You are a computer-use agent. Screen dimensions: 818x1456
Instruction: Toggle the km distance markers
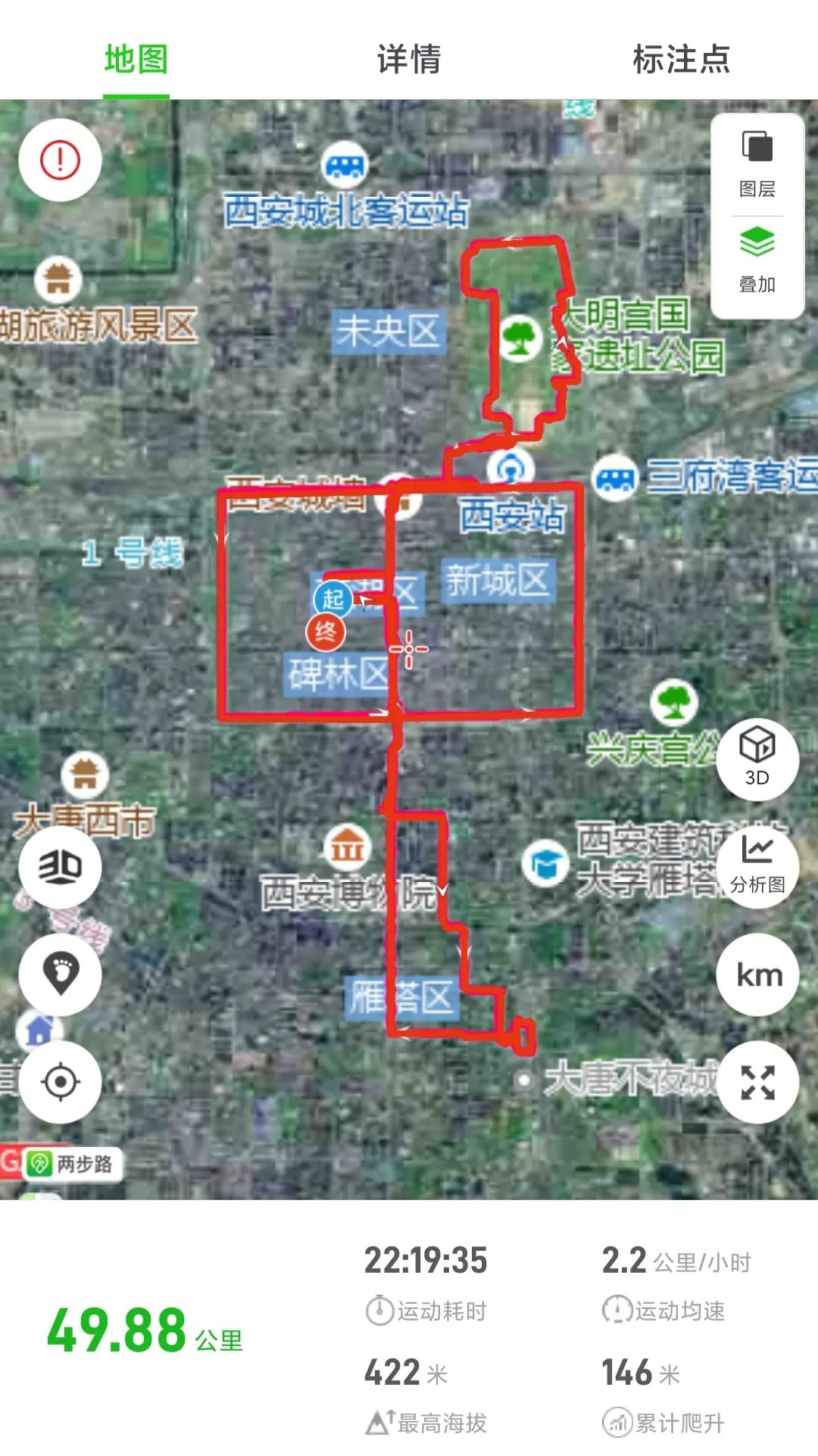[x=758, y=974]
